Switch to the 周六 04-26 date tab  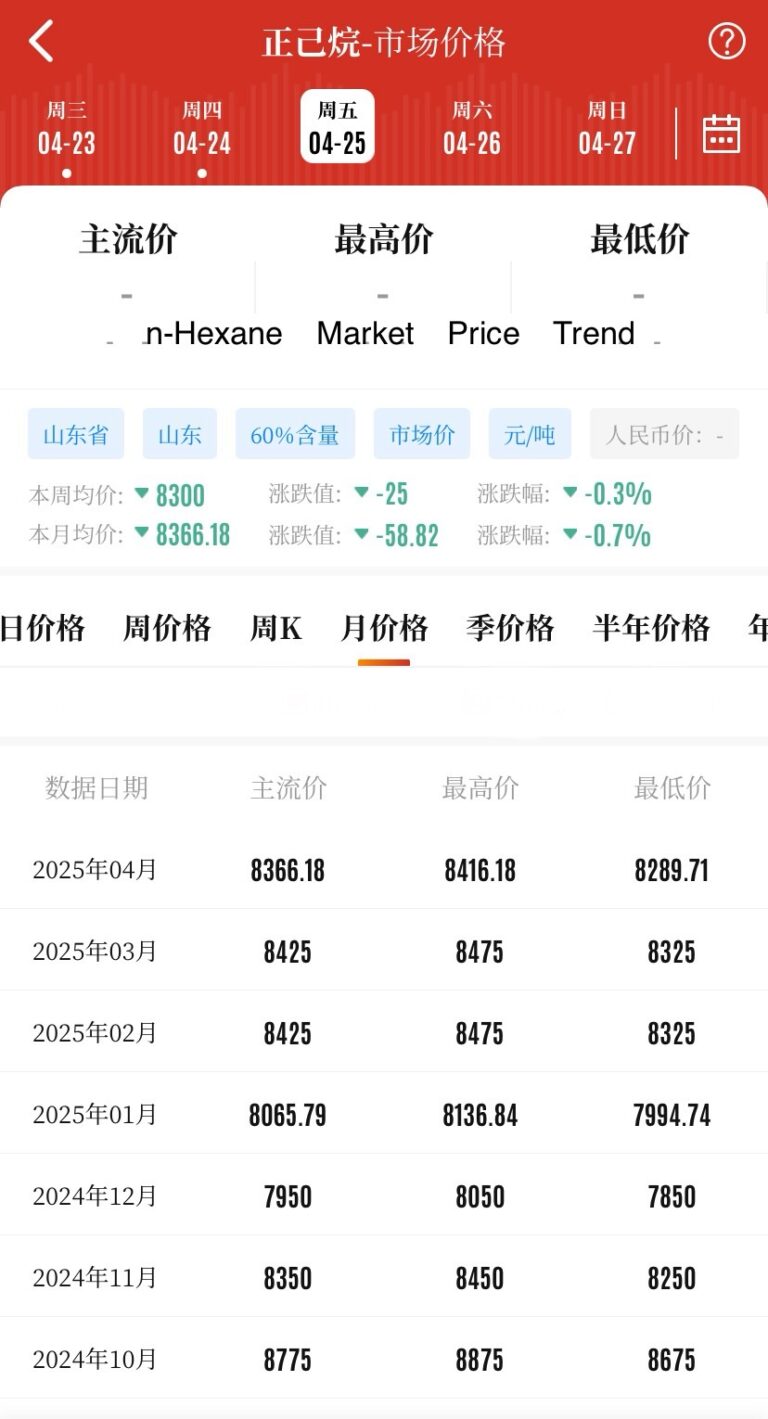tap(471, 127)
